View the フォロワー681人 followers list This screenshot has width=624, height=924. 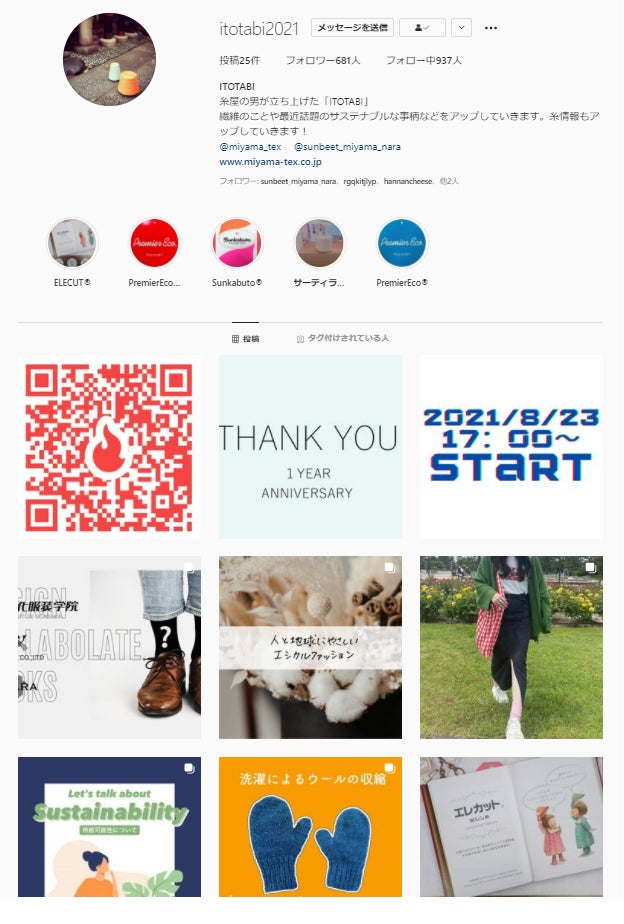point(322,60)
